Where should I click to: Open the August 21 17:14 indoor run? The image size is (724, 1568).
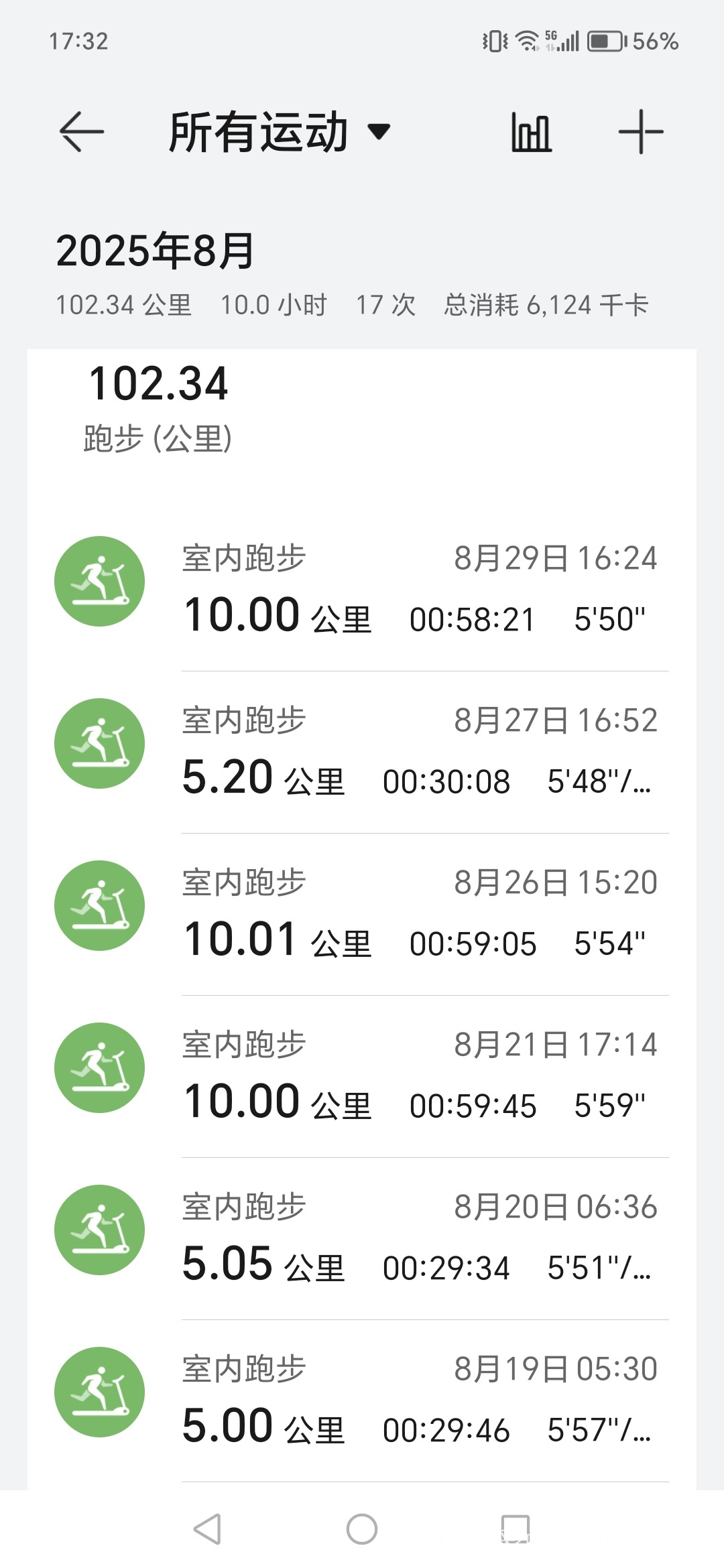[x=362, y=1077]
